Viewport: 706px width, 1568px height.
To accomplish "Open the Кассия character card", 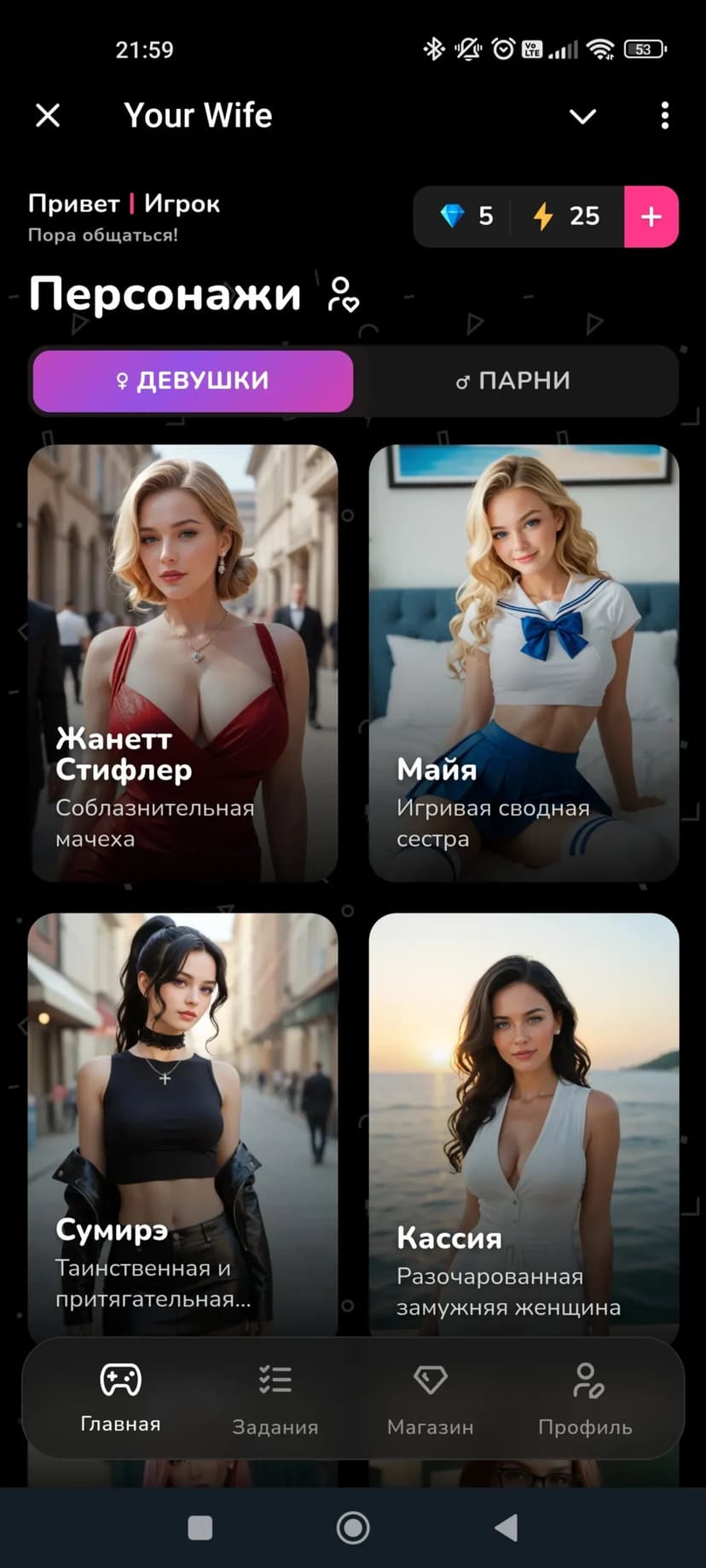I will [x=524, y=1123].
